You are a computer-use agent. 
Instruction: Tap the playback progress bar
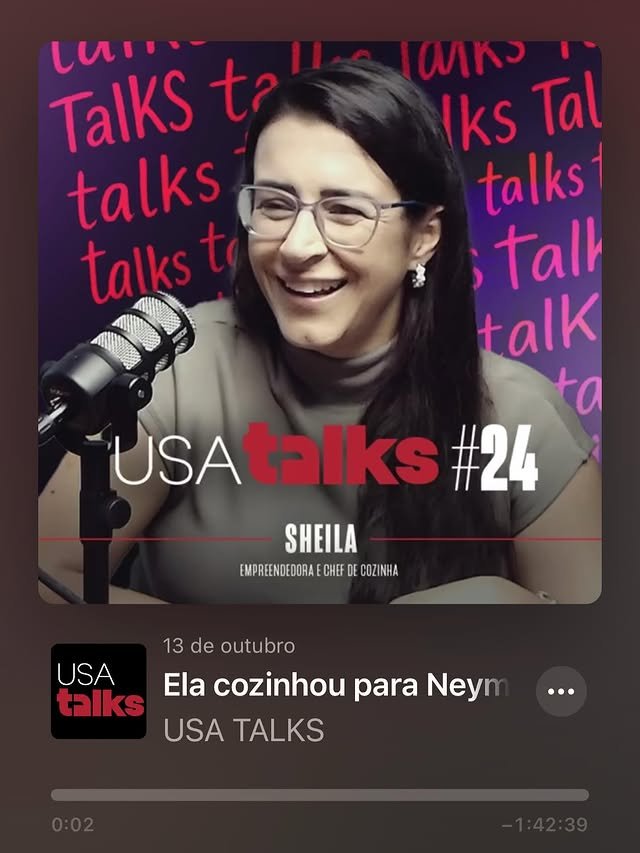pyautogui.click(x=320, y=795)
